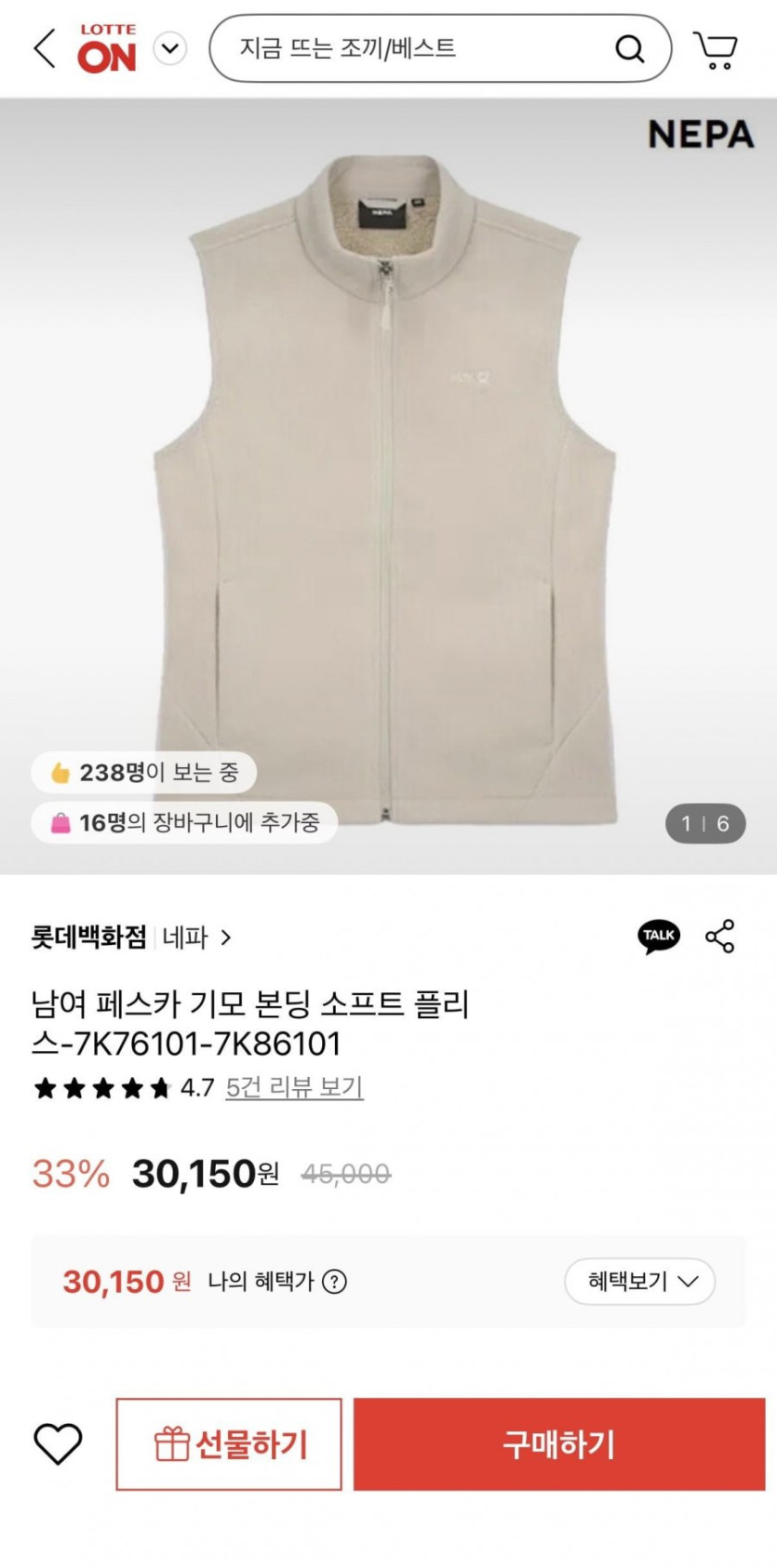Tap the magnifier search icon
Image resolution: width=777 pixels, height=1568 pixels.
[x=630, y=48]
